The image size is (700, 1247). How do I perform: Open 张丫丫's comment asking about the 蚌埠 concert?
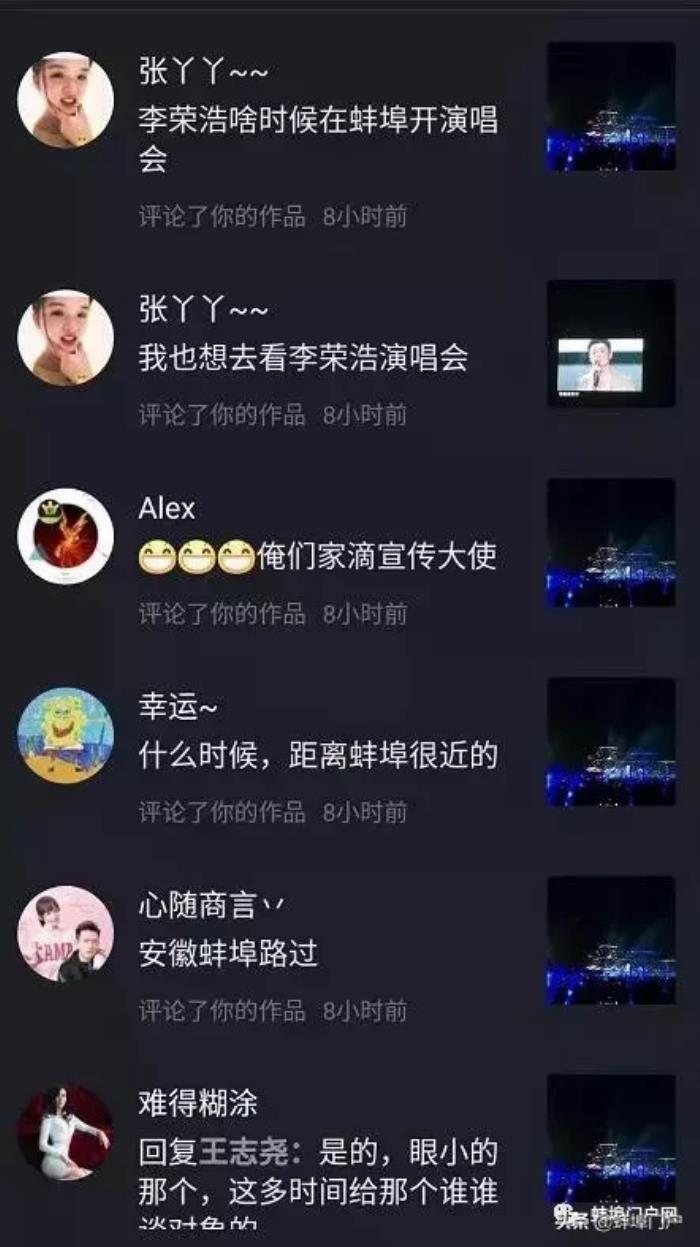click(x=318, y=140)
